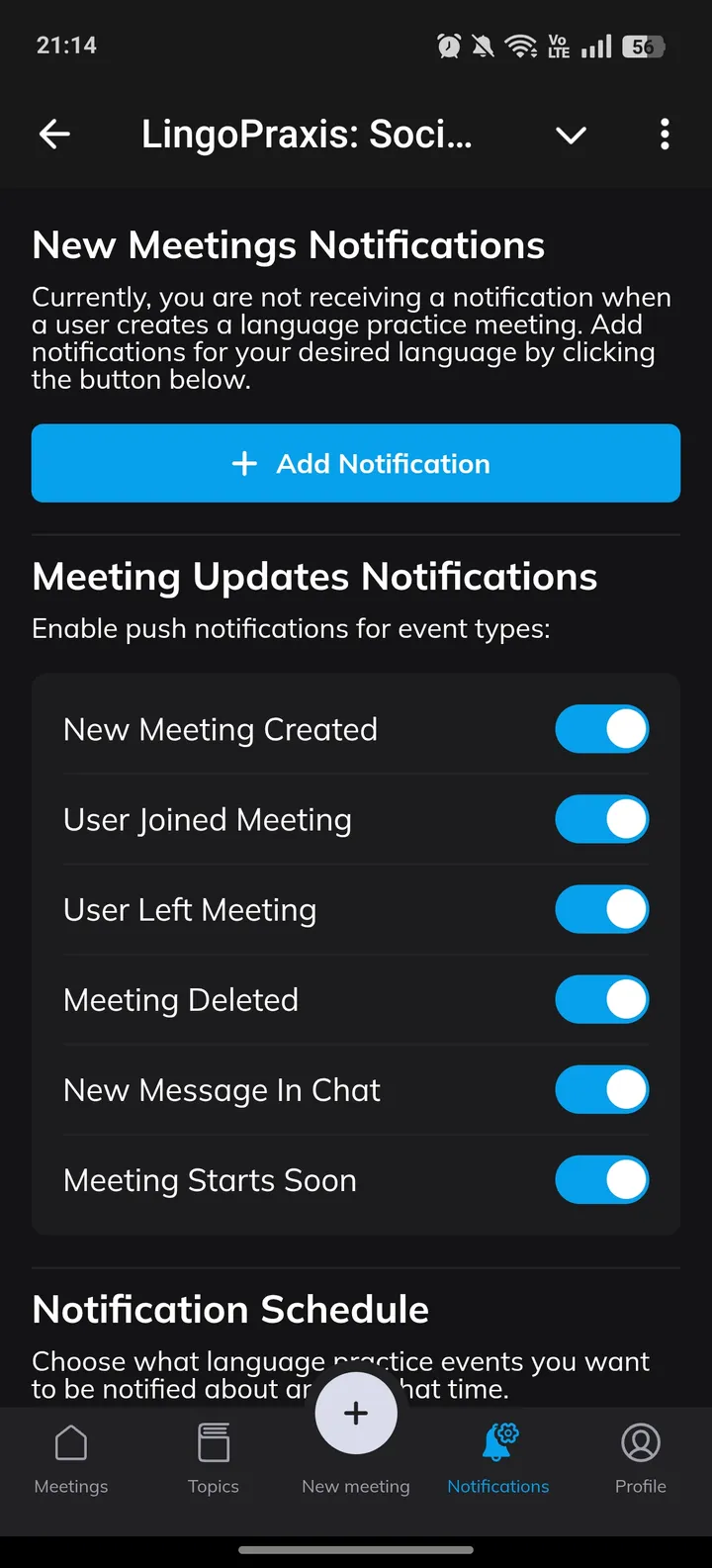Toggle the User Left Meeting switch

(602, 909)
